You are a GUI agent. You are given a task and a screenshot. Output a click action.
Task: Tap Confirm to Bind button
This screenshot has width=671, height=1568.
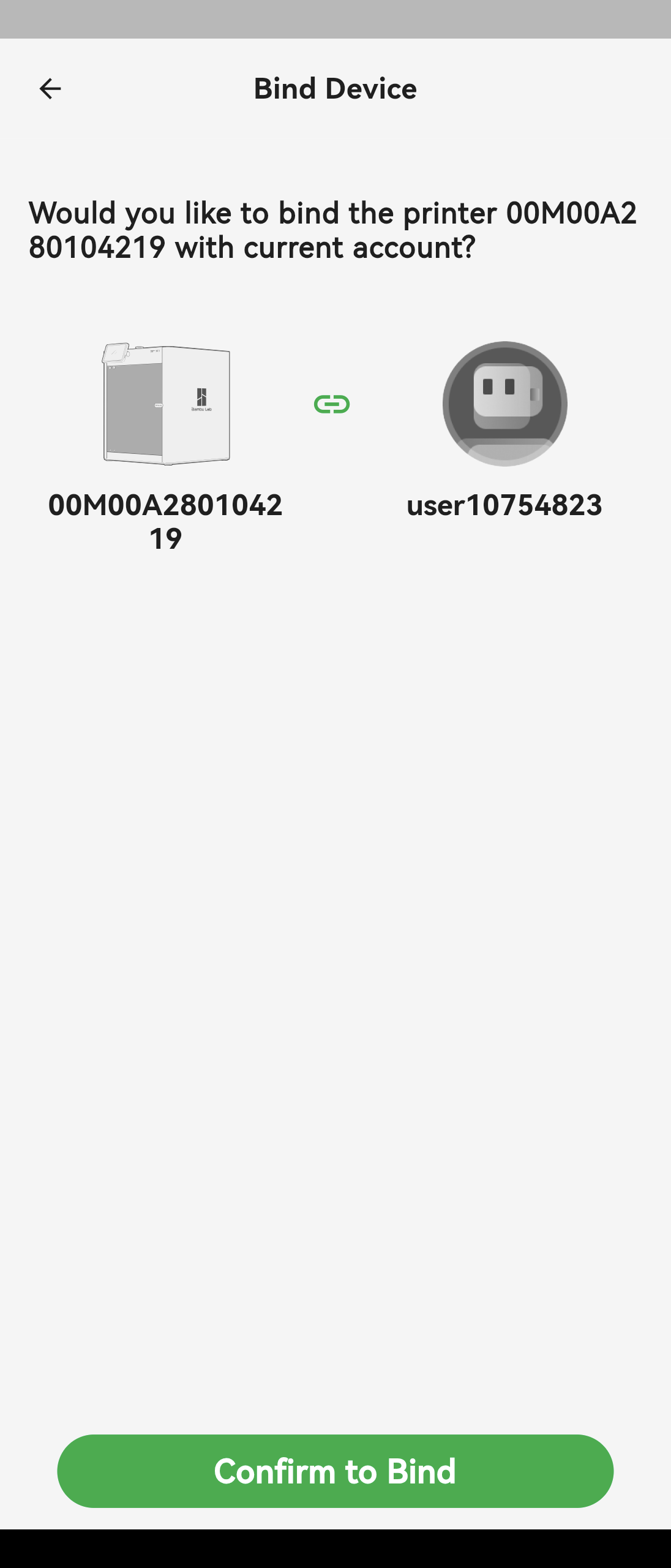coord(335,1471)
